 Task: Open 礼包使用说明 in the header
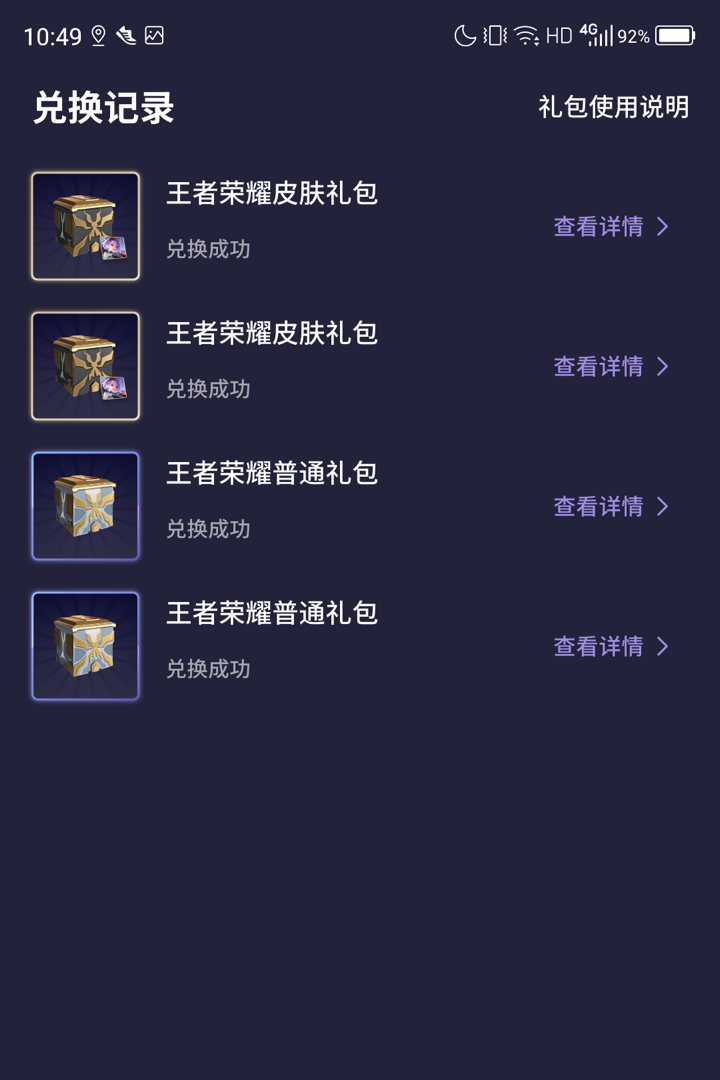tap(613, 107)
